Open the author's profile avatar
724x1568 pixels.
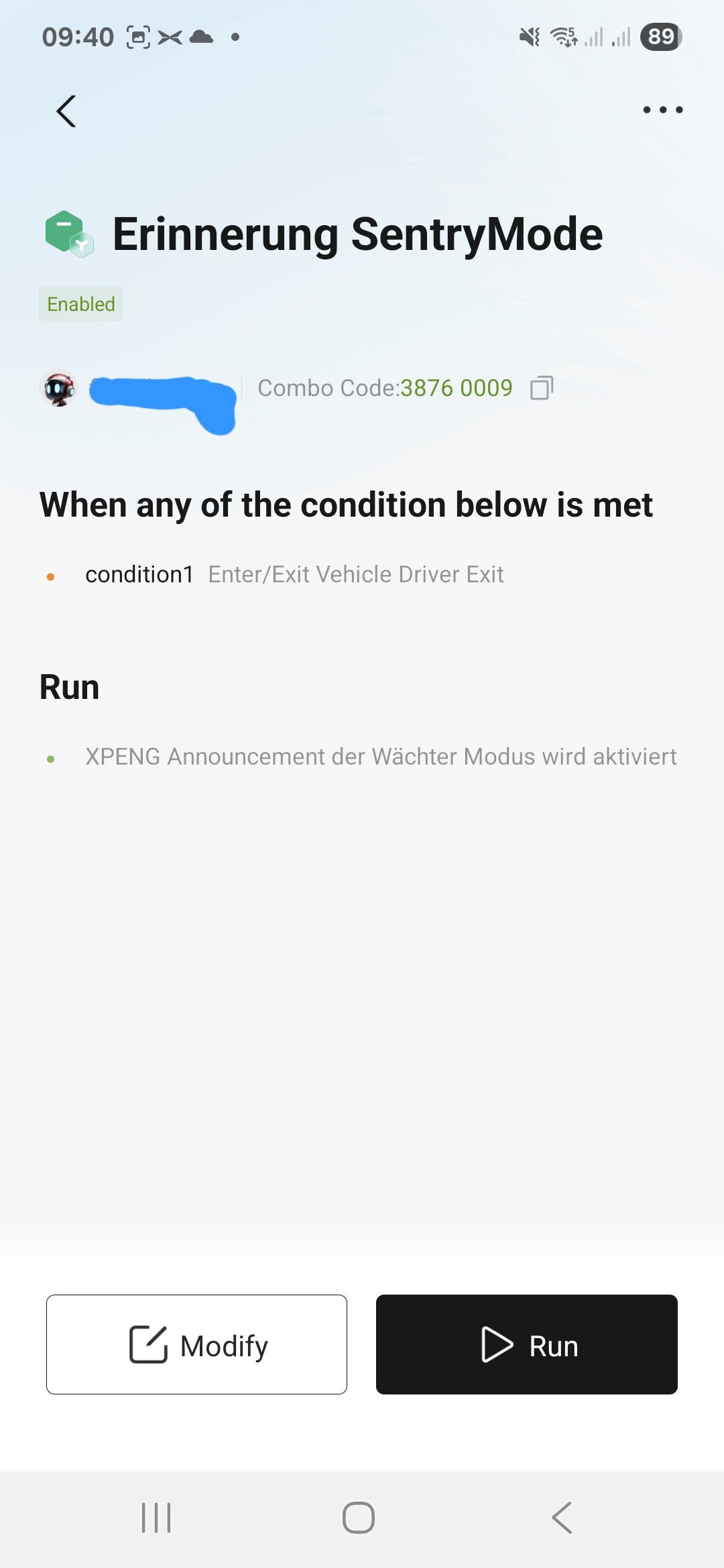click(59, 388)
